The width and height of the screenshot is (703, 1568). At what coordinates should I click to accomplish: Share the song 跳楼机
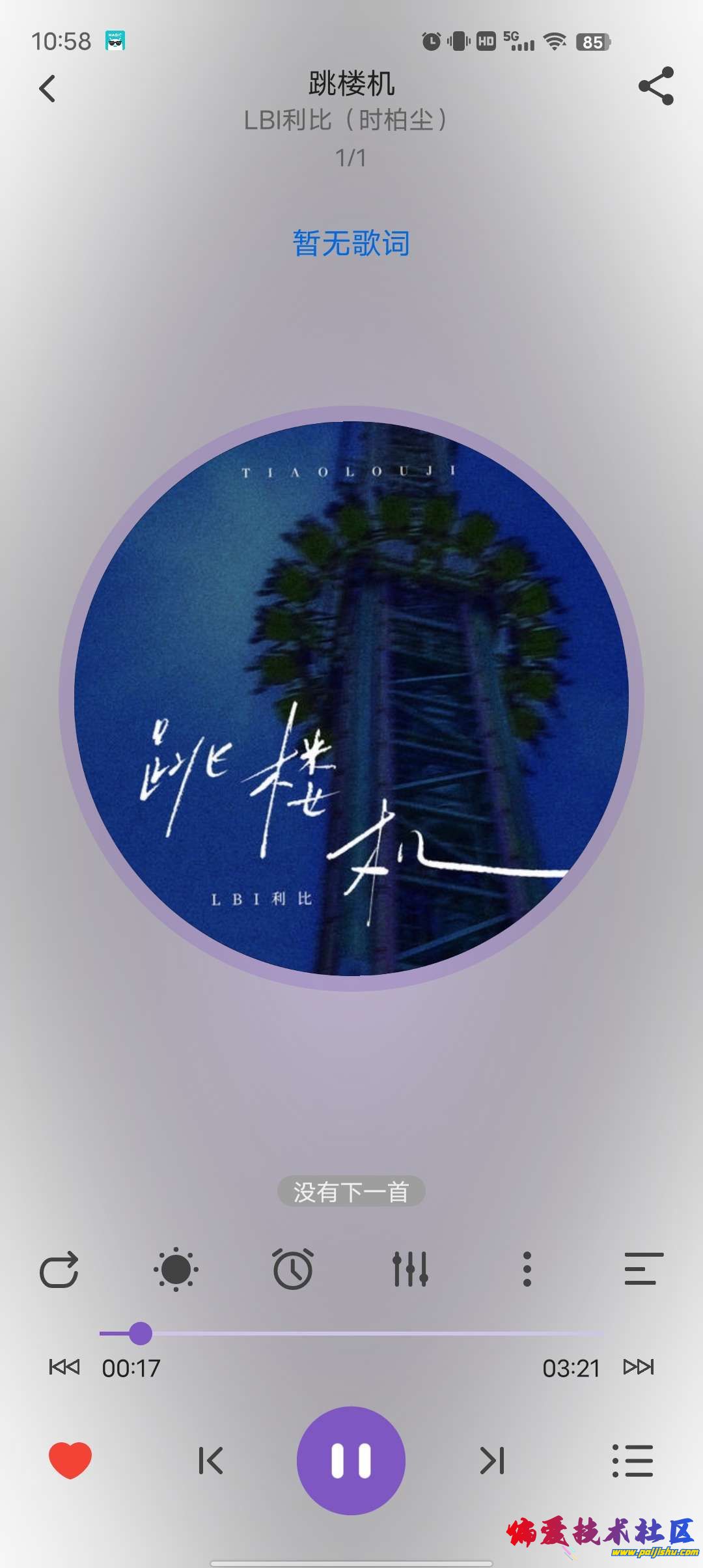pos(655,86)
